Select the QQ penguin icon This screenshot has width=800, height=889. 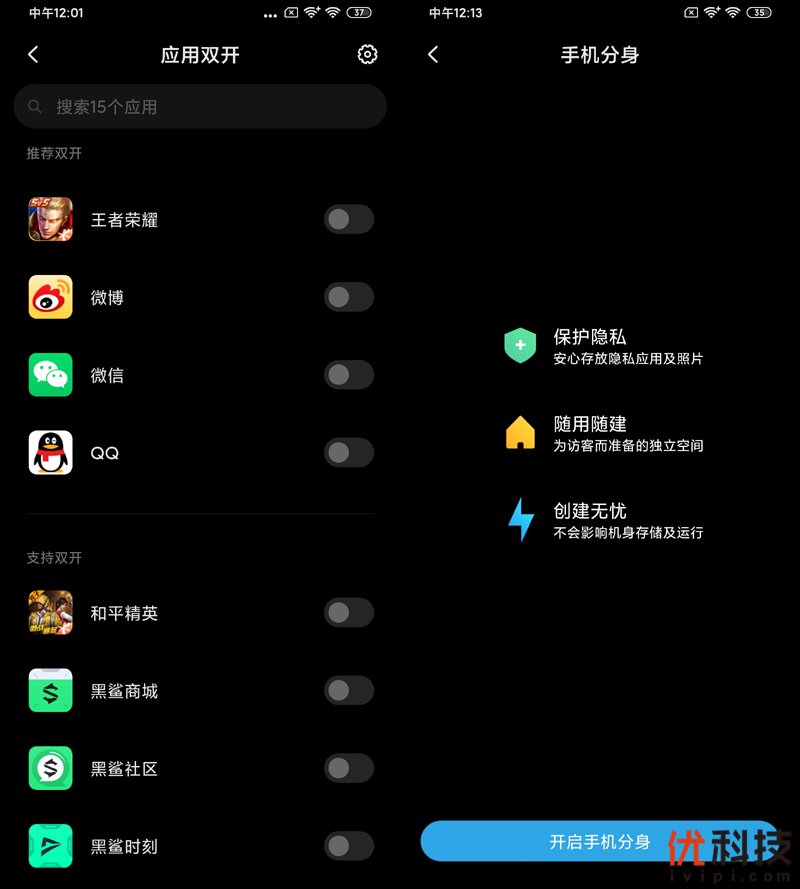(50, 452)
